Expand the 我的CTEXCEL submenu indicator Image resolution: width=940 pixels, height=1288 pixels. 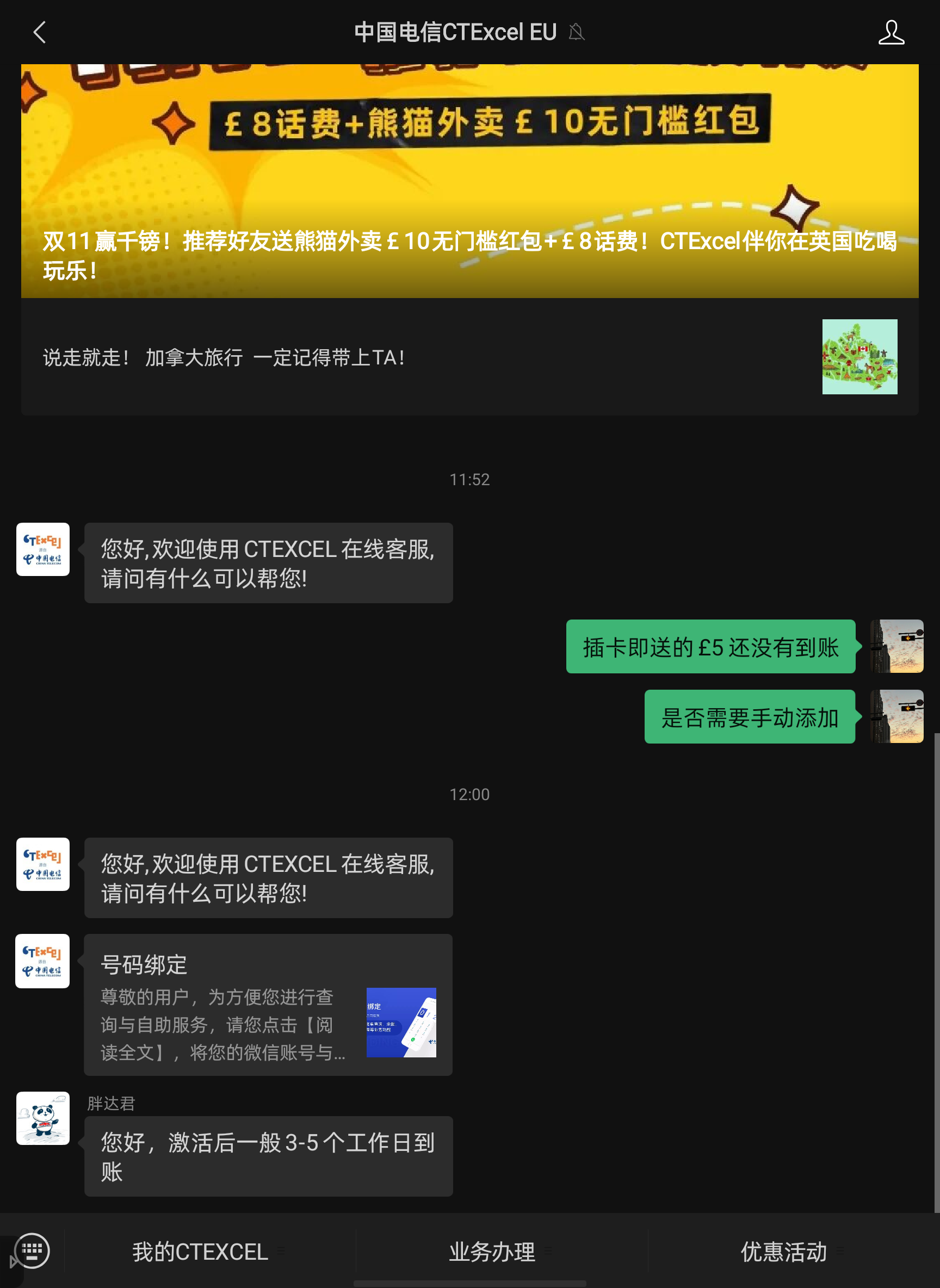coord(282,1252)
